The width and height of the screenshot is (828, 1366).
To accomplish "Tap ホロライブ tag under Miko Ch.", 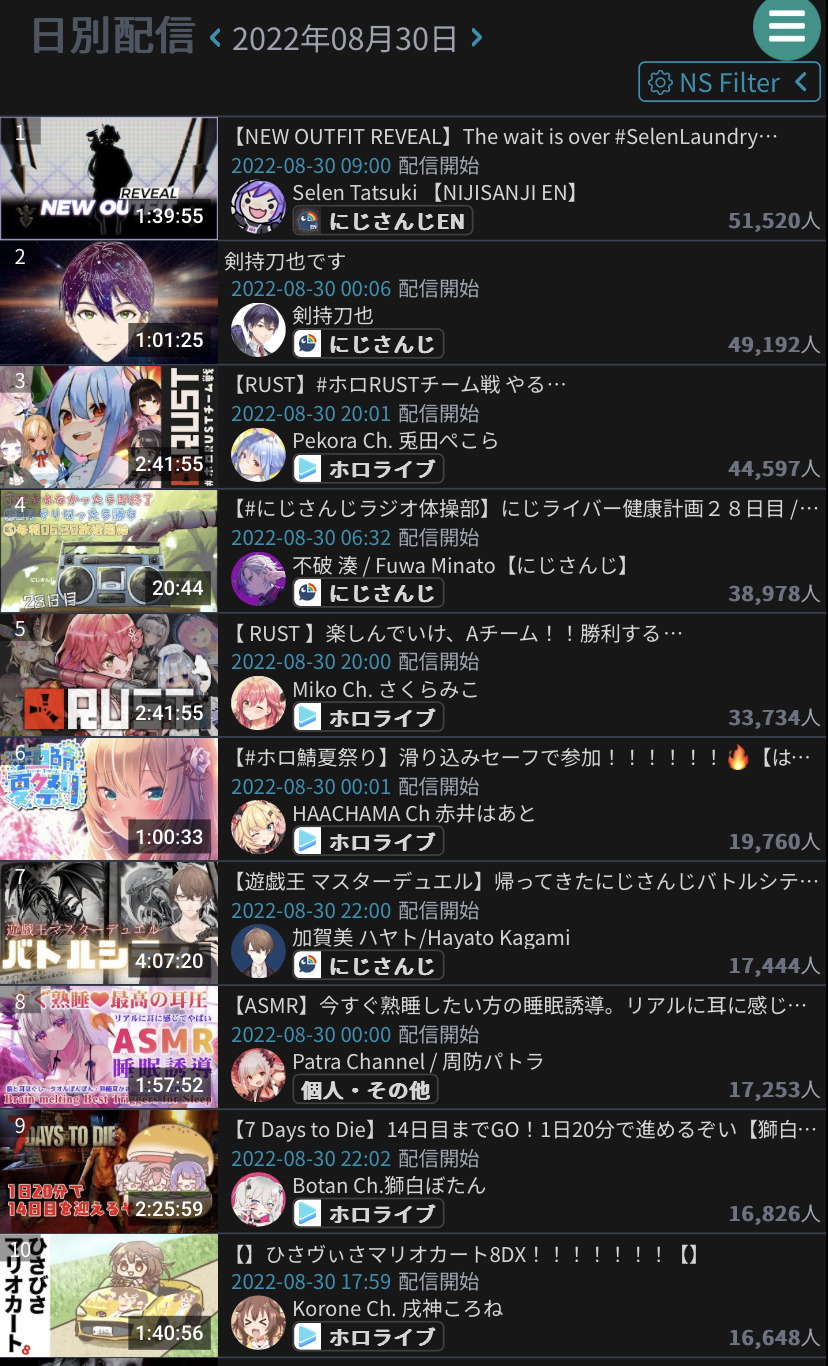I will [x=368, y=717].
